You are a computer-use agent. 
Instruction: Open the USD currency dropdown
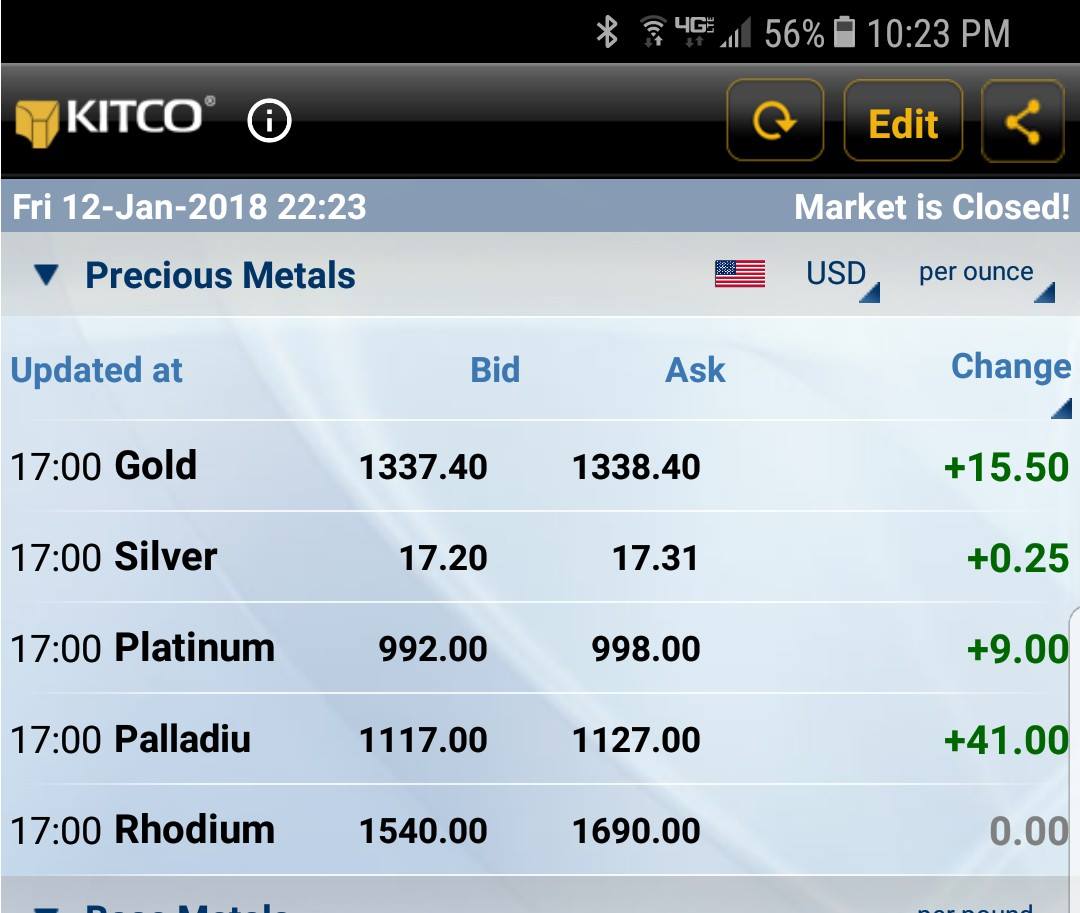[x=841, y=275]
